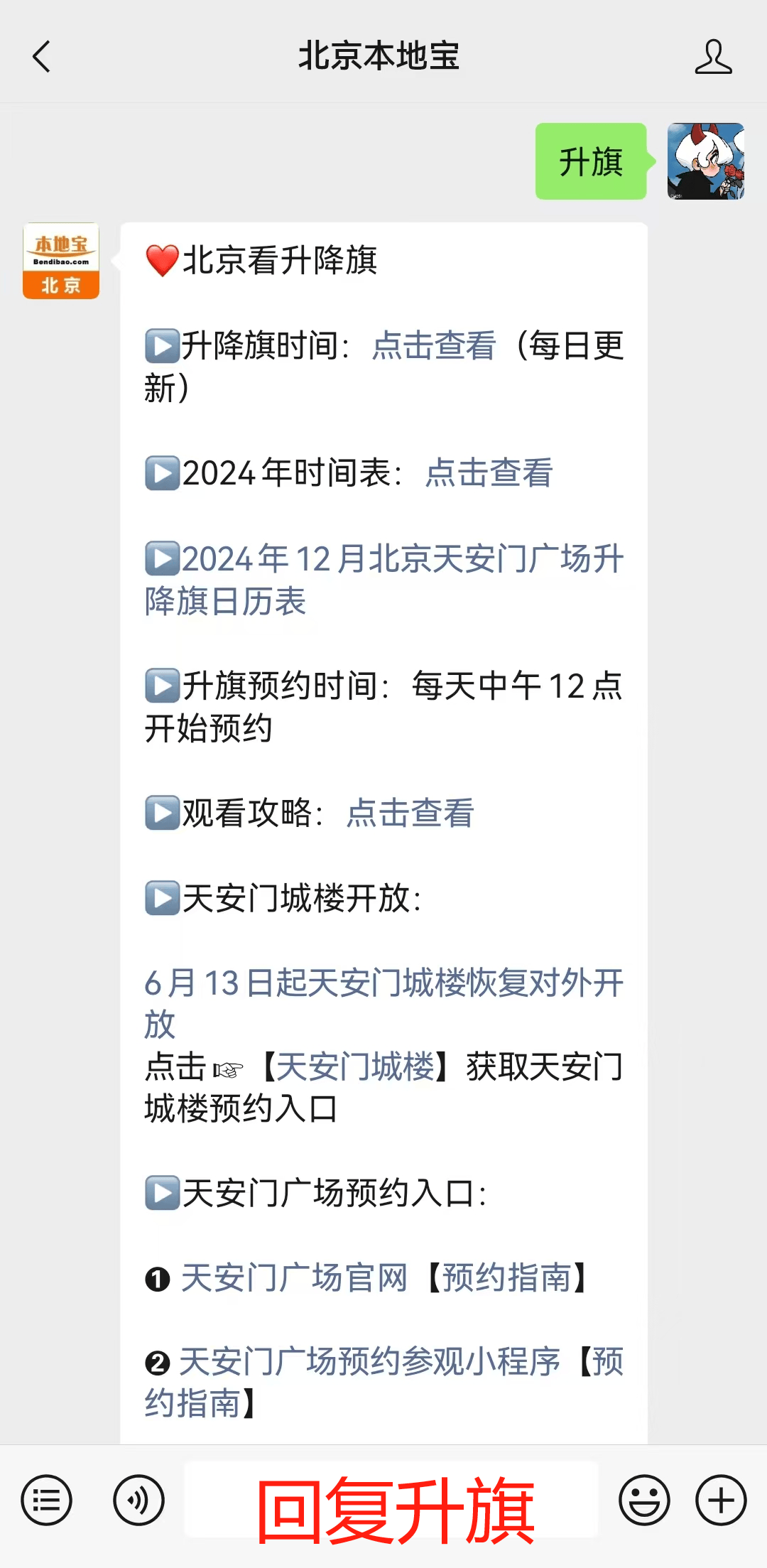This screenshot has width=767, height=1568.
Task: Tap the 北京本地宝 account avatar
Action: click(x=60, y=260)
